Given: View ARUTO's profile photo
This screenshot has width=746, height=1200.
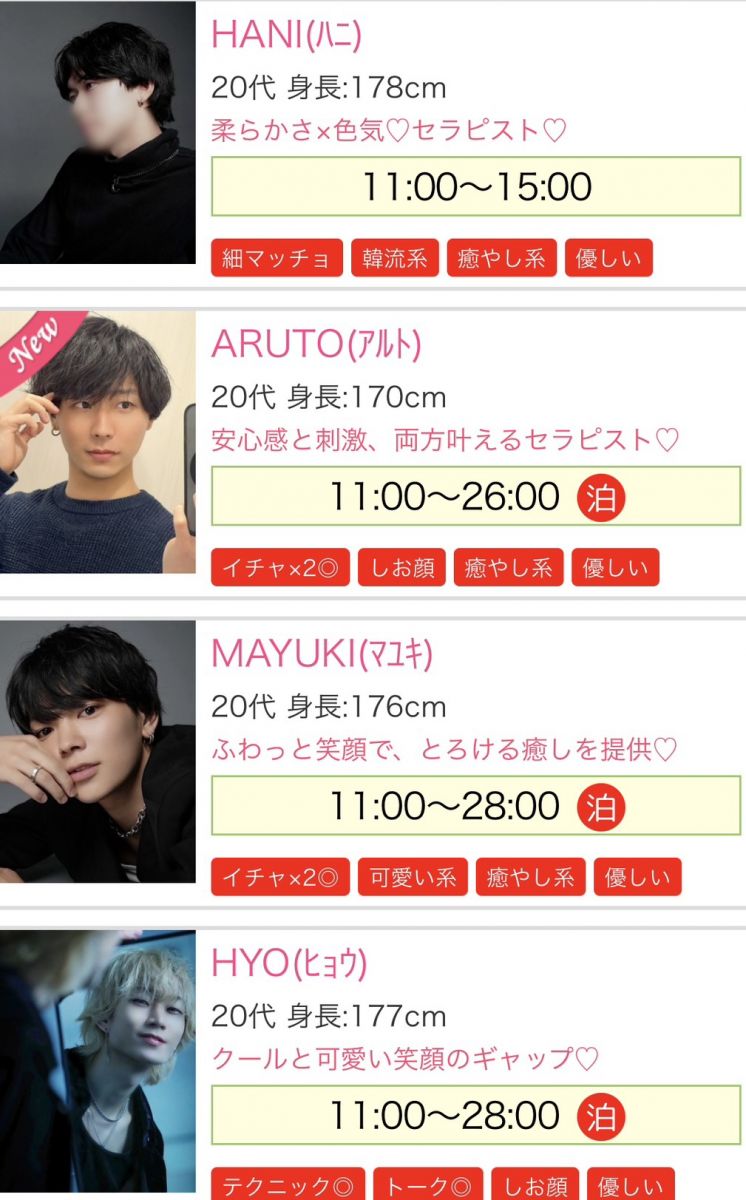Looking at the screenshot, I should coord(97,442).
